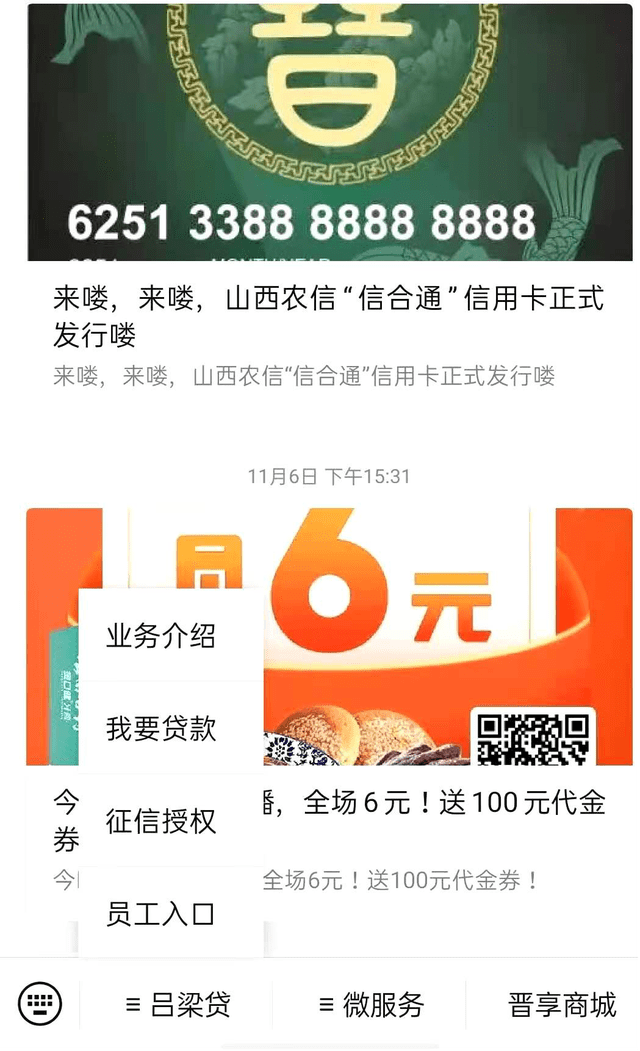
Task: Open 晋享商城 from bottom bar
Action: point(562,1004)
